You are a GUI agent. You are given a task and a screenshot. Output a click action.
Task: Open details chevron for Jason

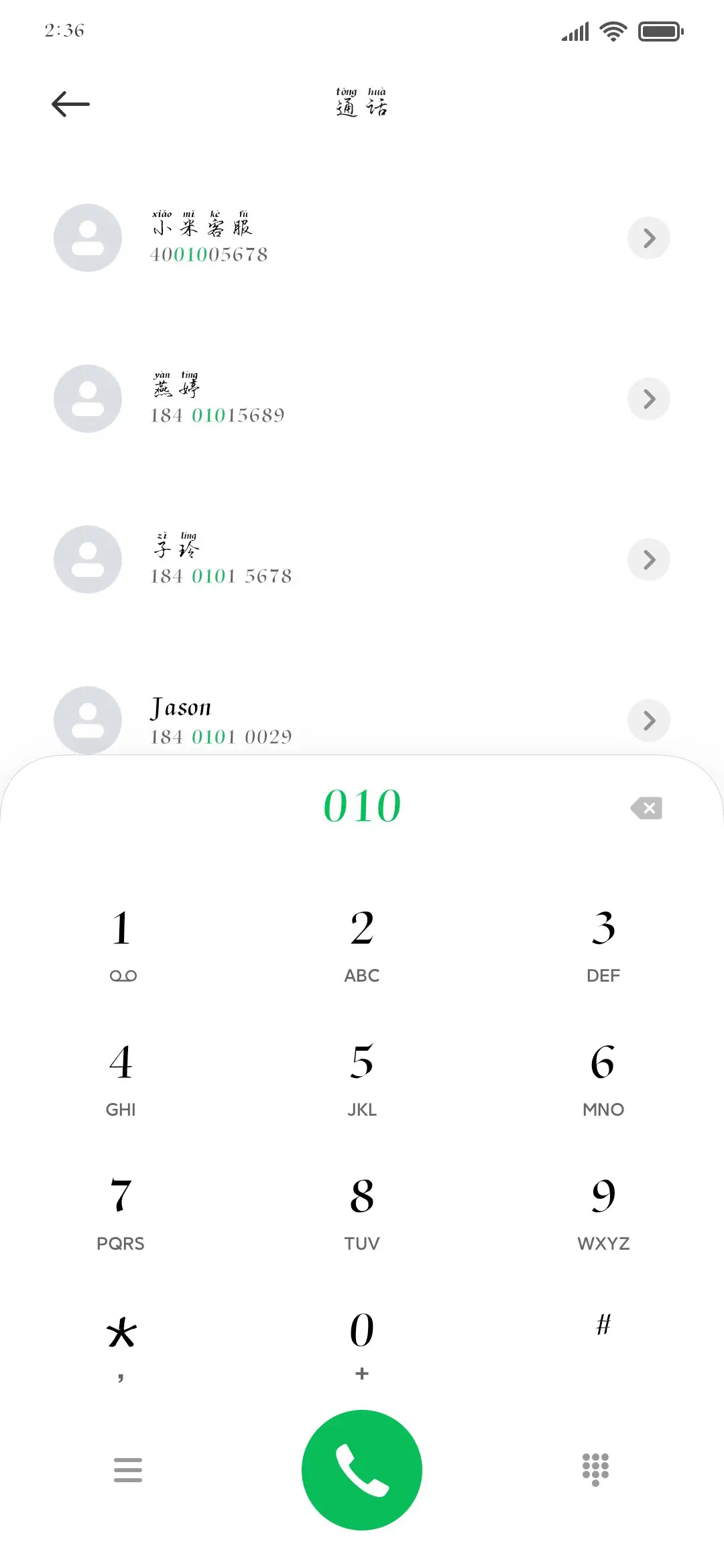tap(648, 720)
